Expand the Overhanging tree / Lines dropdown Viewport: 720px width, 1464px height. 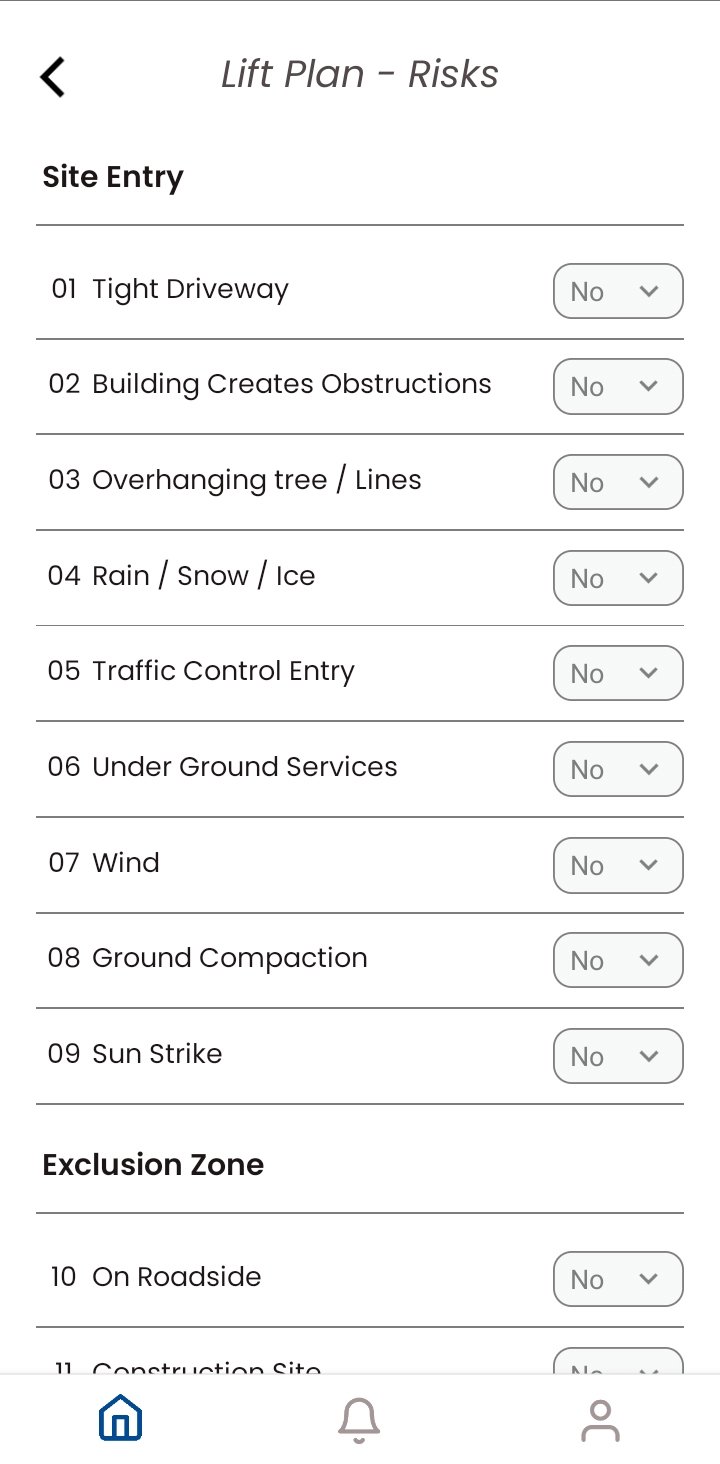618,482
